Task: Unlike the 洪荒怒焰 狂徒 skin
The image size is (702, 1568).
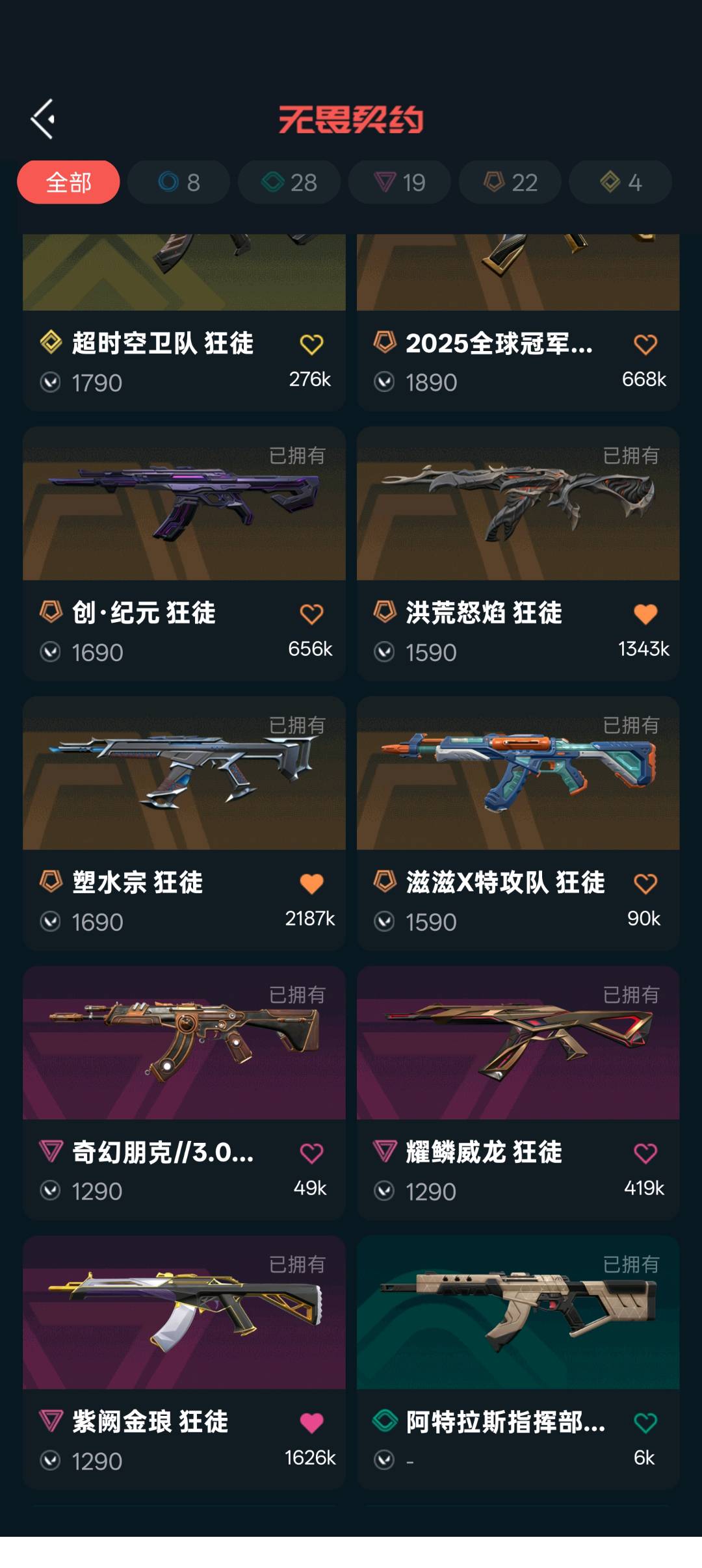Action: [645, 614]
